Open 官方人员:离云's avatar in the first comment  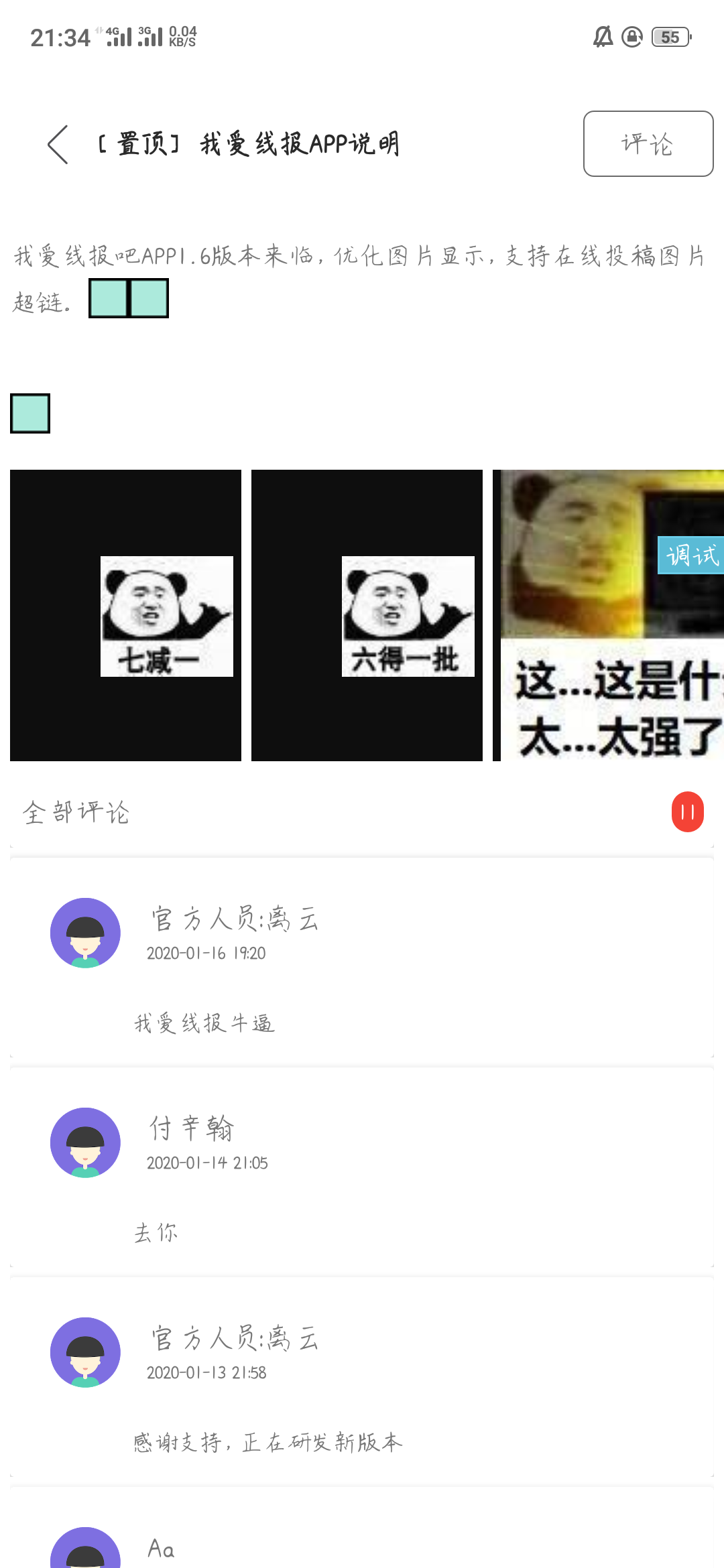(x=84, y=932)
